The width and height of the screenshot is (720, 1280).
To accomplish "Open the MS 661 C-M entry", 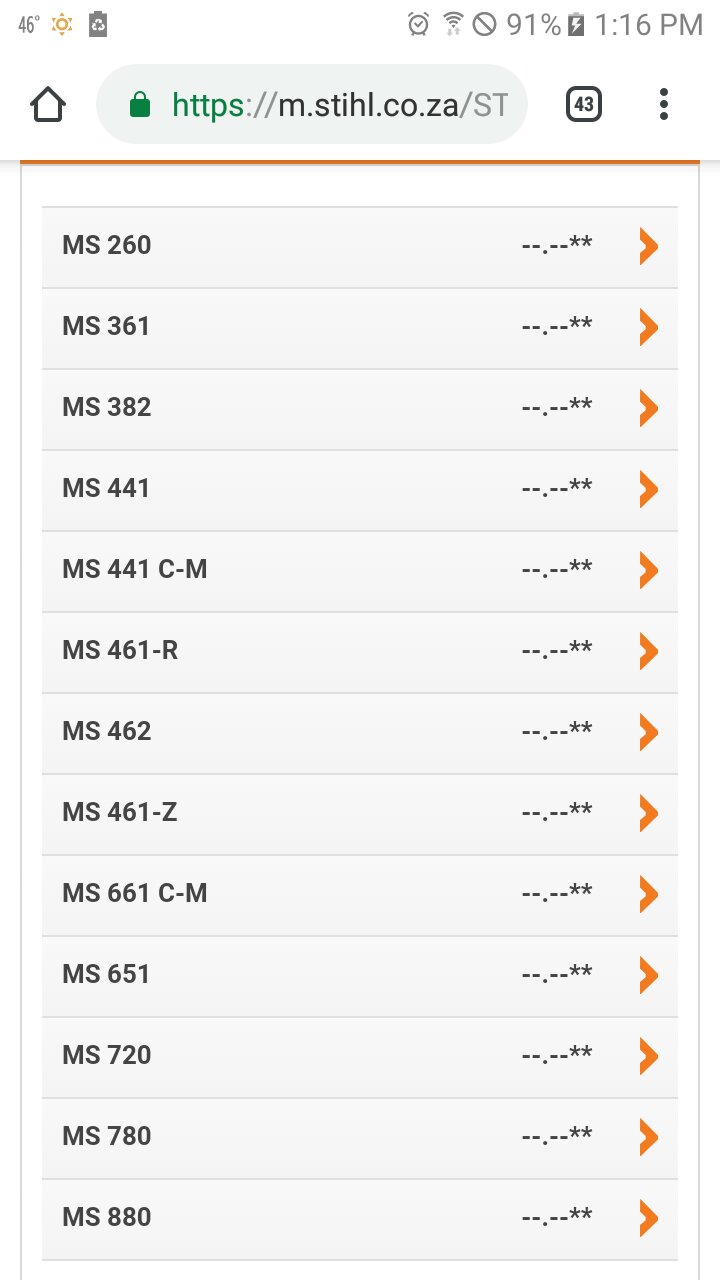I will pos(360,894).
